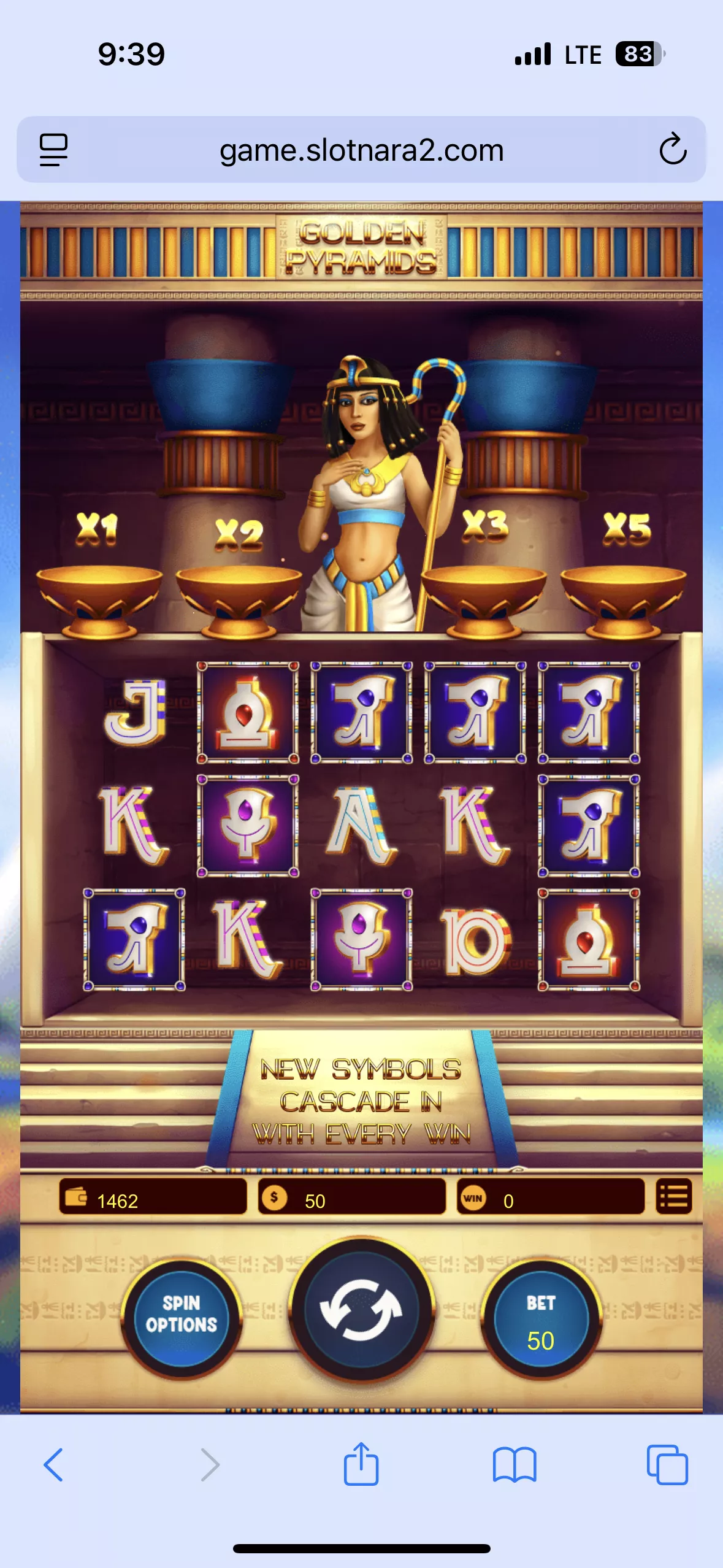This screenshot has width=723, height=1568.
Task: Share this page
Action: (x=361, y=1464)
